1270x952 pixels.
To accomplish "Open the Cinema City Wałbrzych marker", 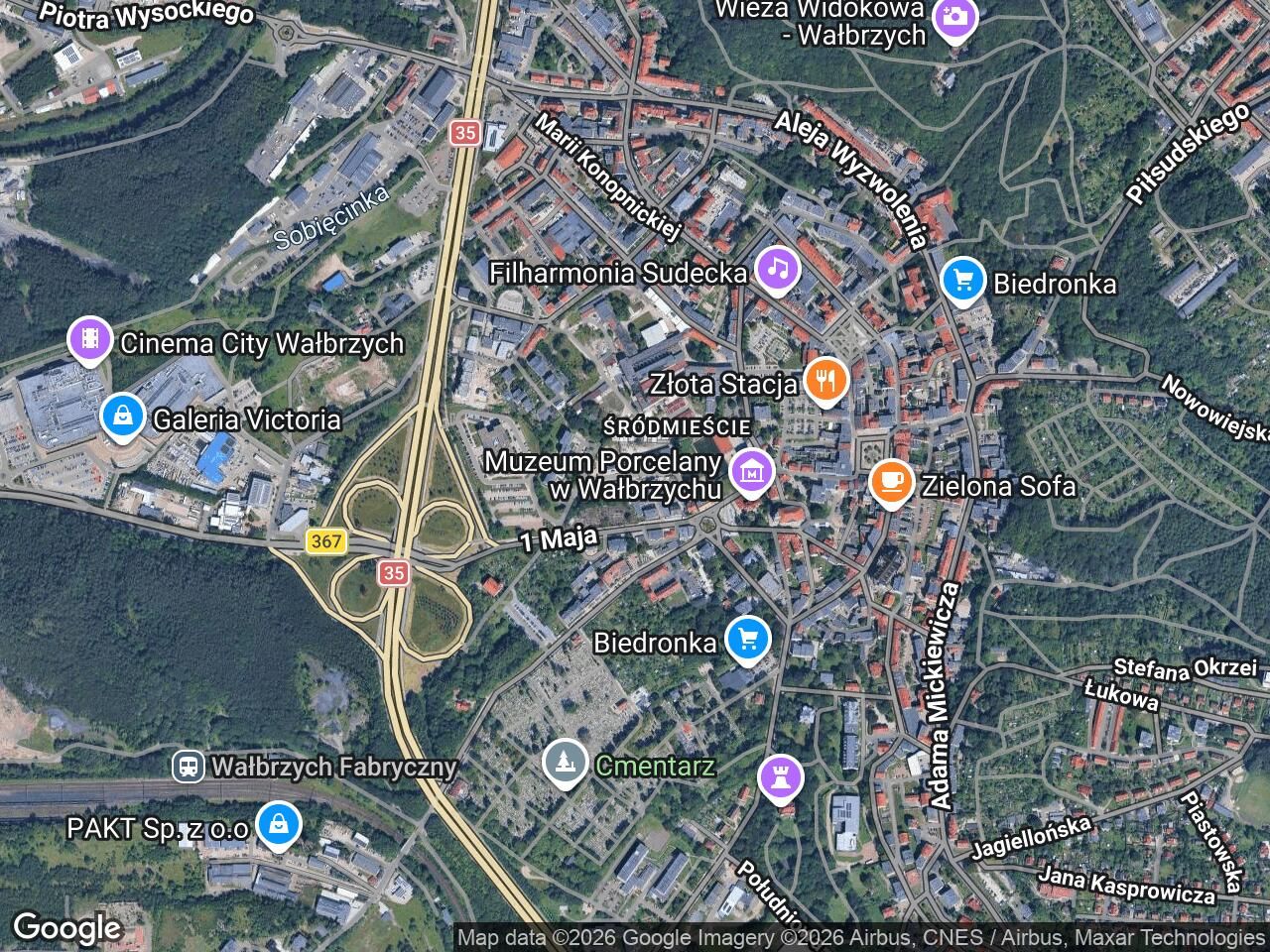I will pyautogui.click(x=90, y=341).
